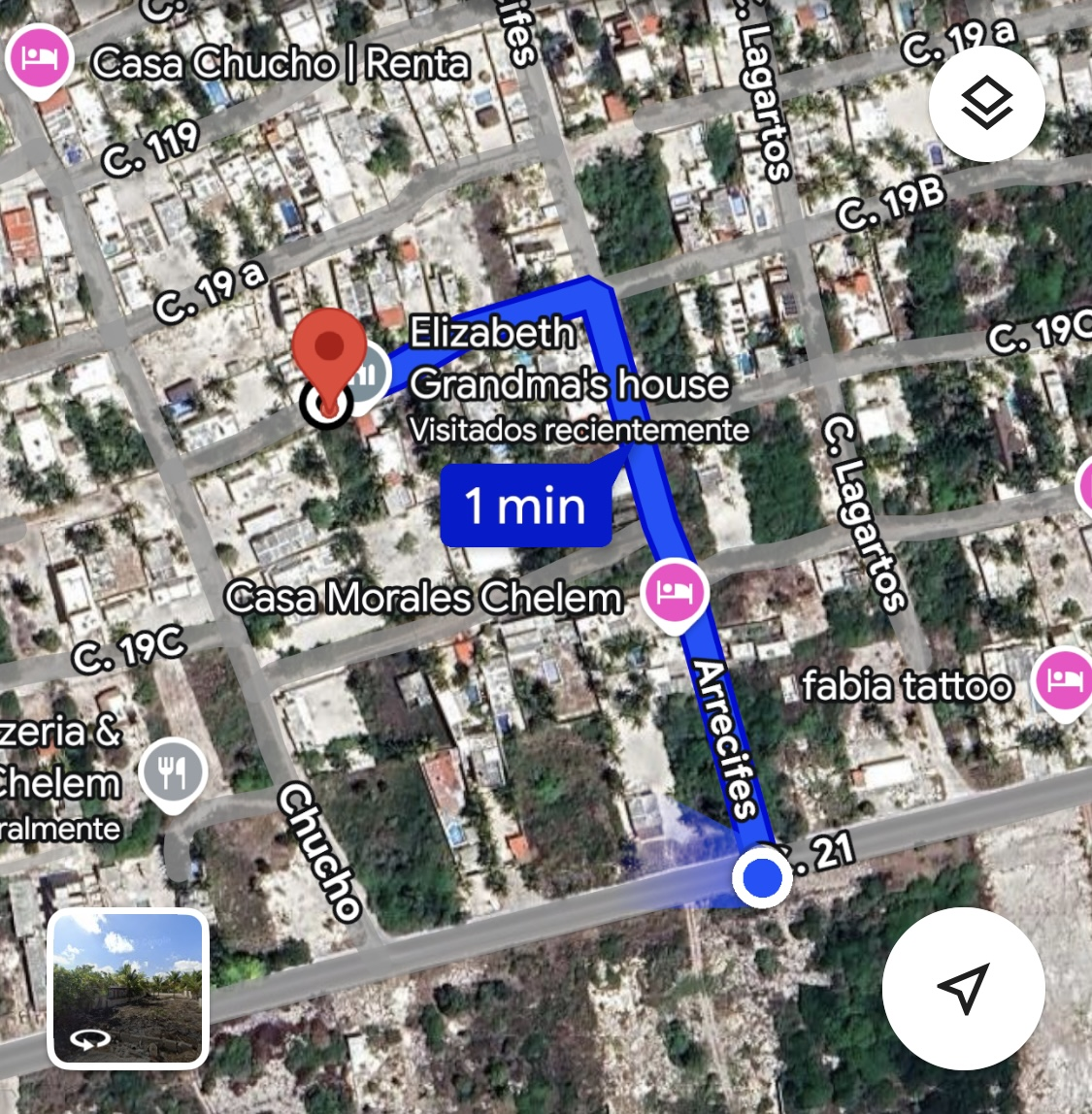Expand route details via the 1 min bubble
The width and height of the screenshot is (1092, 1114).
coord(525,506)
